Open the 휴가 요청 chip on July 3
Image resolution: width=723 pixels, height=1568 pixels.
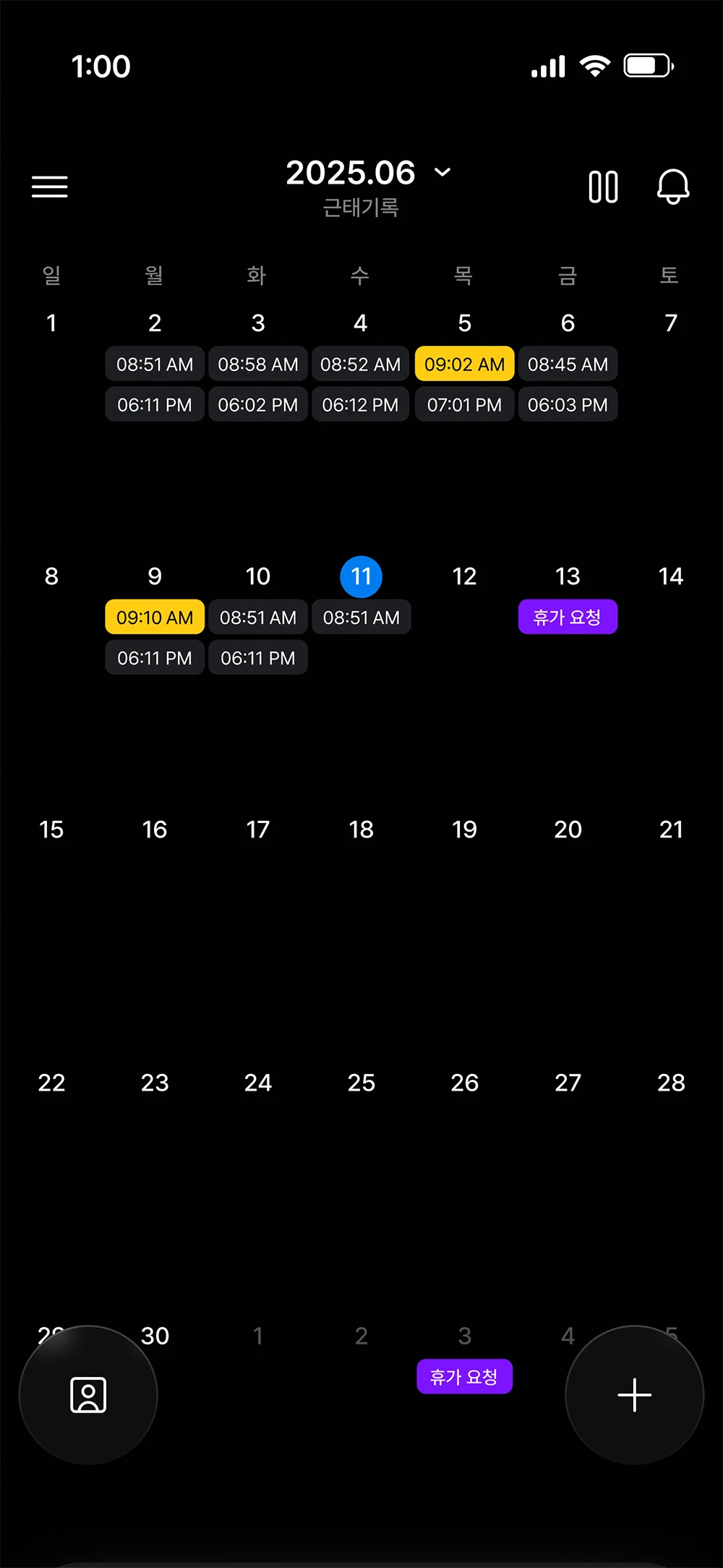click(x=464, y=1376)
